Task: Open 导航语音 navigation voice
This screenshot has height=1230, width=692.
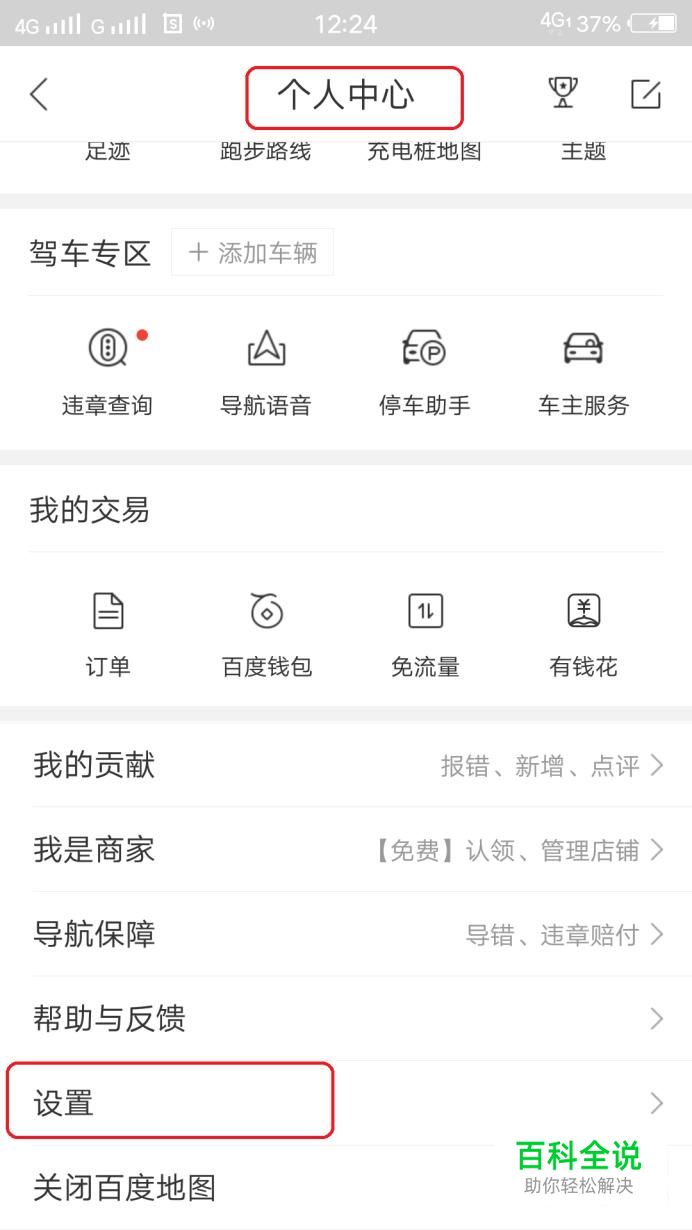Action: click(x=266, y=372)
